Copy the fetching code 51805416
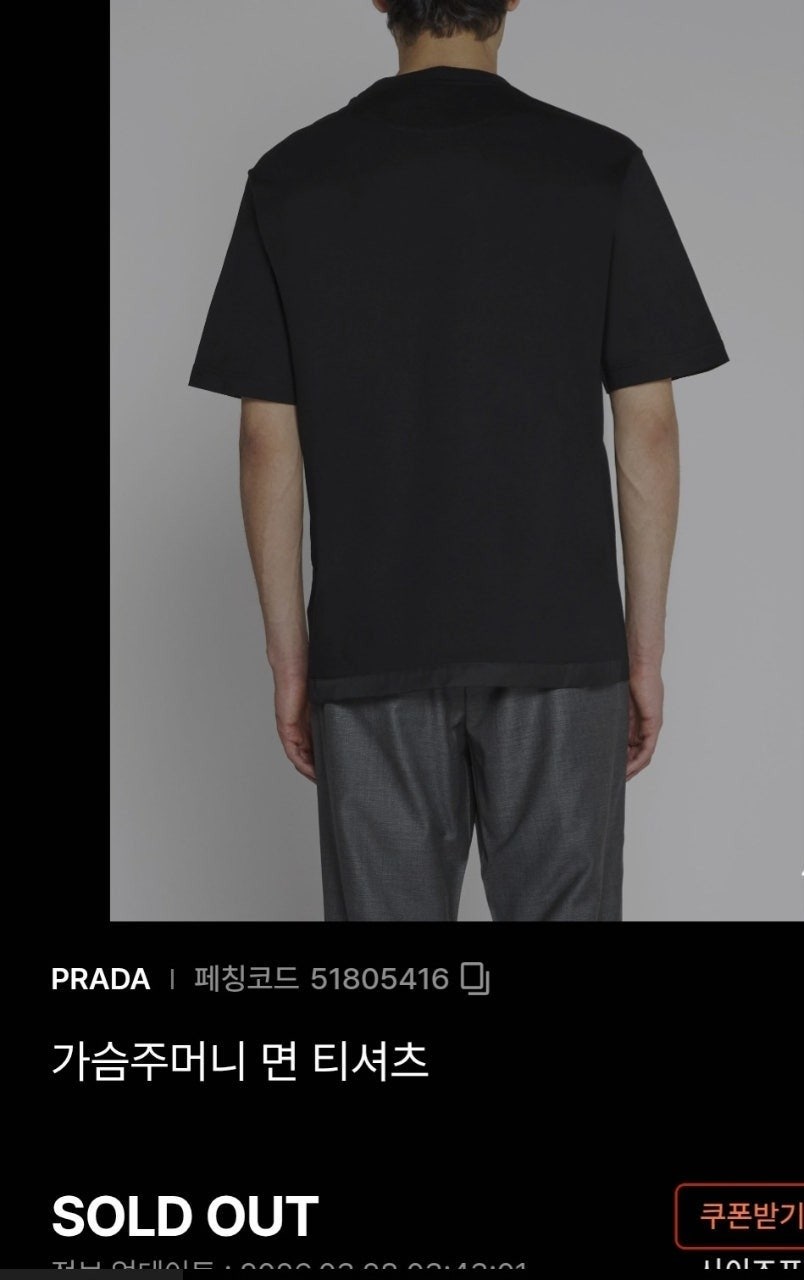 [476, 979]
